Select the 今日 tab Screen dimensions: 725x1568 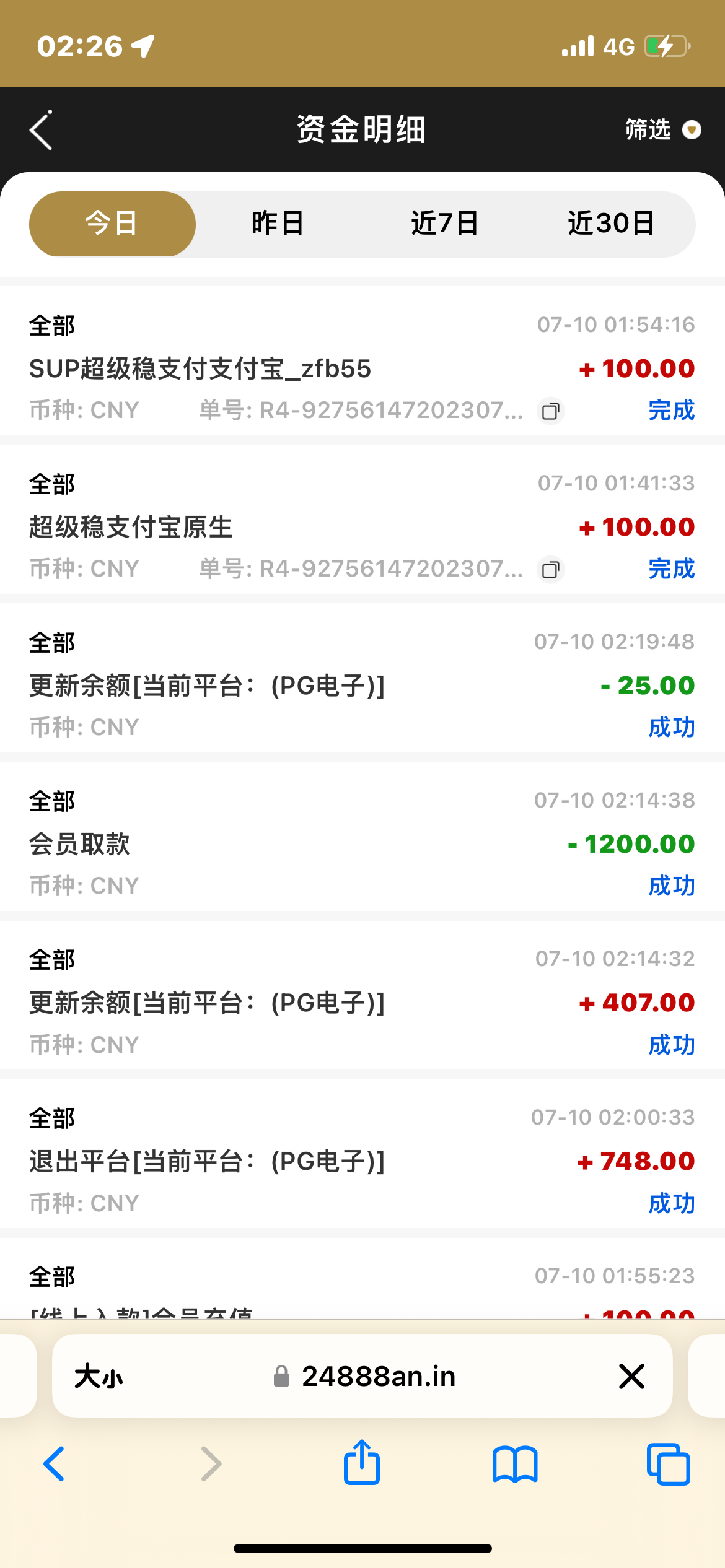pyautogui.click(x=112, y=224)
